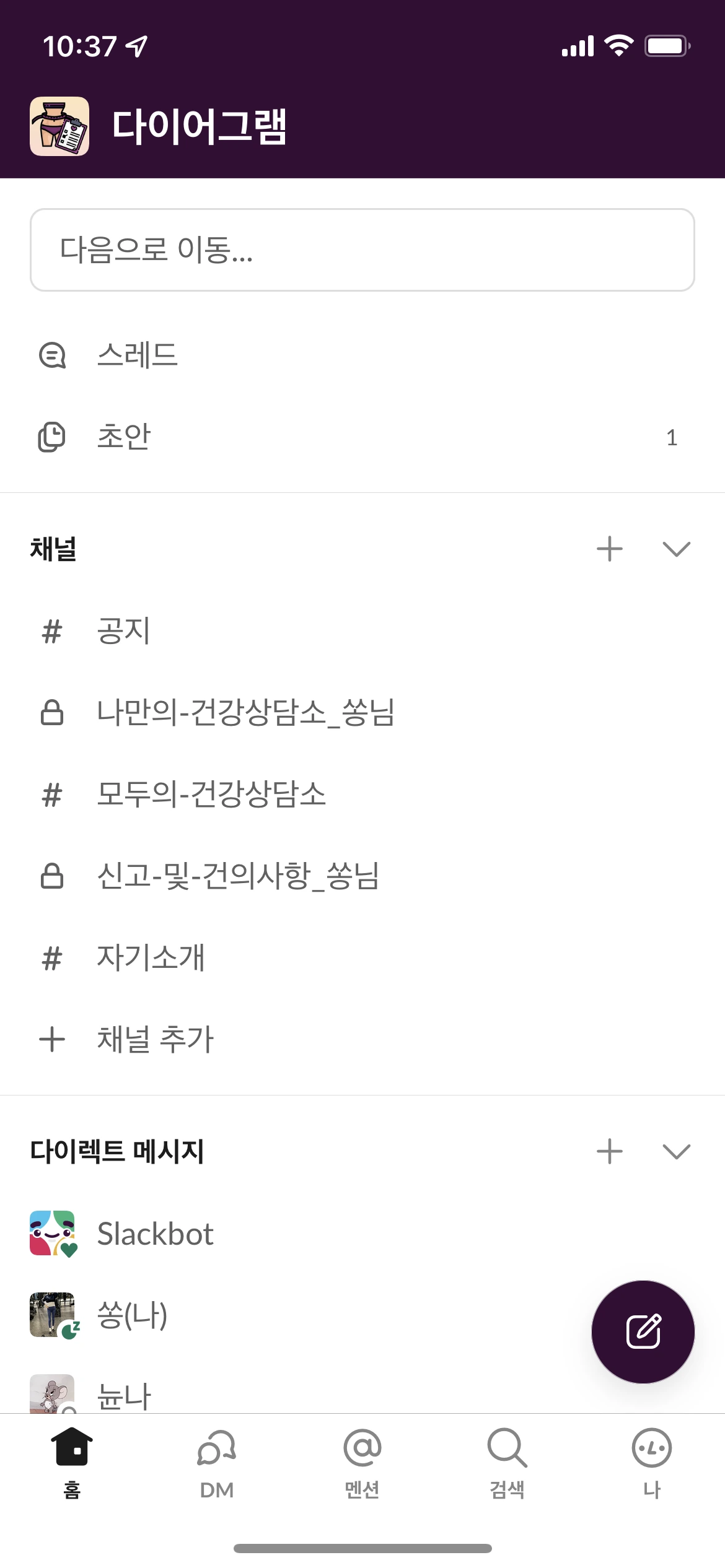Screen dimensions: 725x1568
Task: Open the private channel 신고-및-건의사항_쏭님
Action: point(362,876)
